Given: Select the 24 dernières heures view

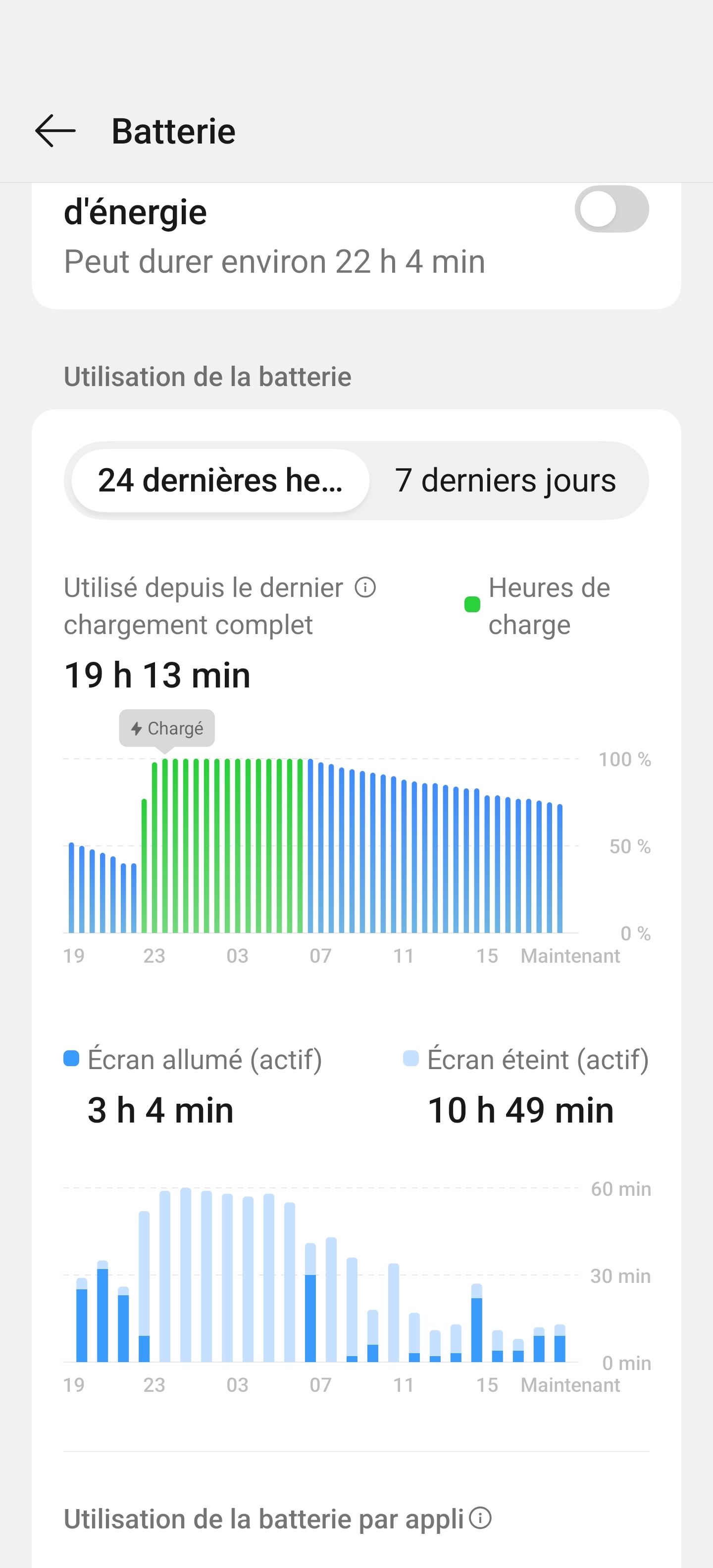Looking at the screenshot, I should [220, 480].
